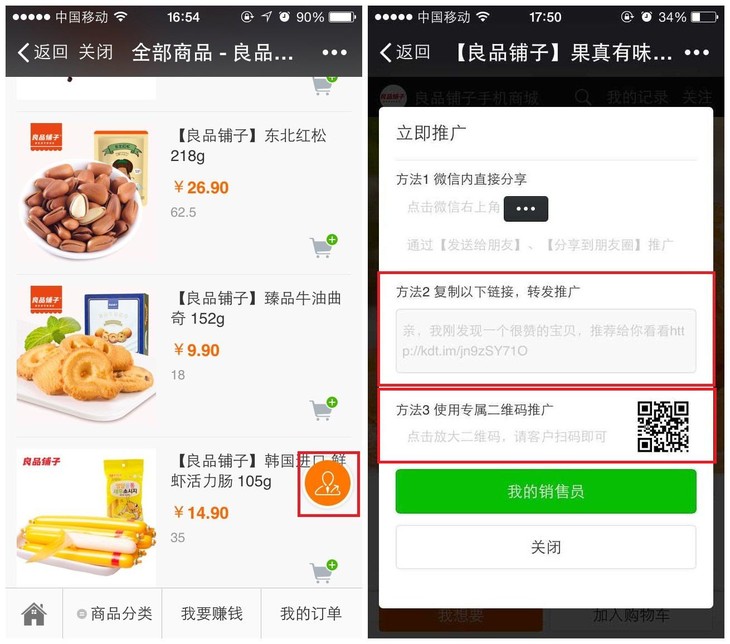This screenshot has height=644, width=730.
Task: Open 我的订单
Action: point(311,614)
